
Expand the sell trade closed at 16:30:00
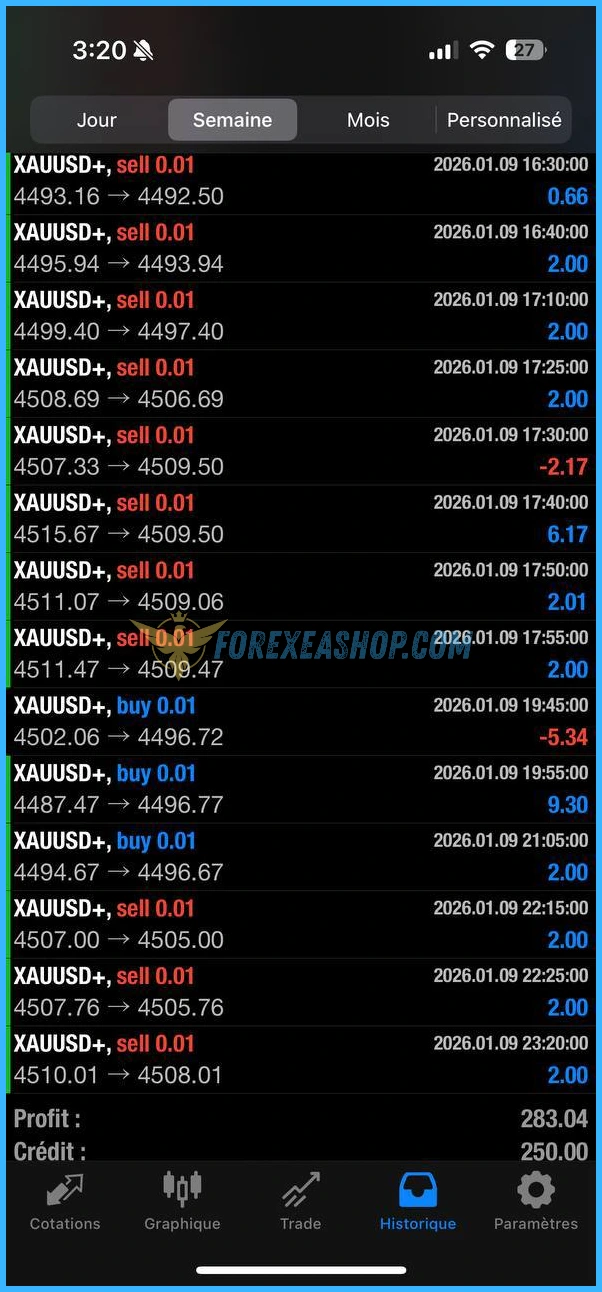(300, 181)
